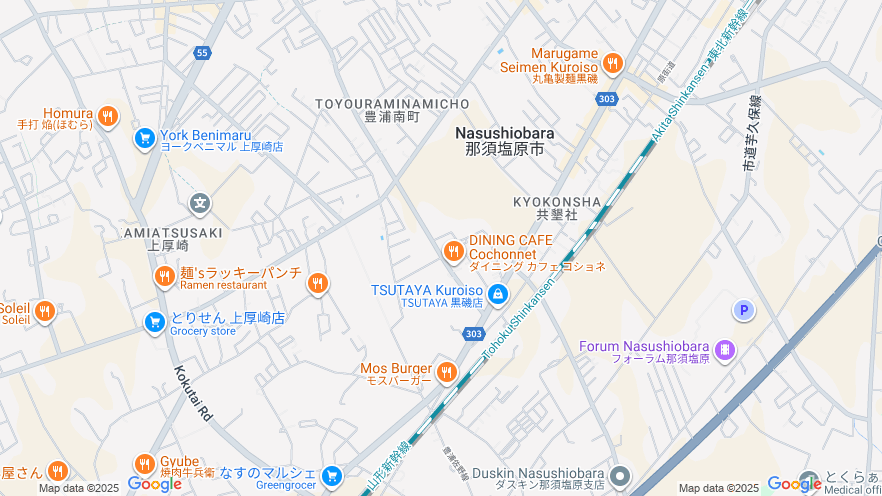882x496 pixels.
Task: Open the Google logo link
Action: click(x=155, y=484)
